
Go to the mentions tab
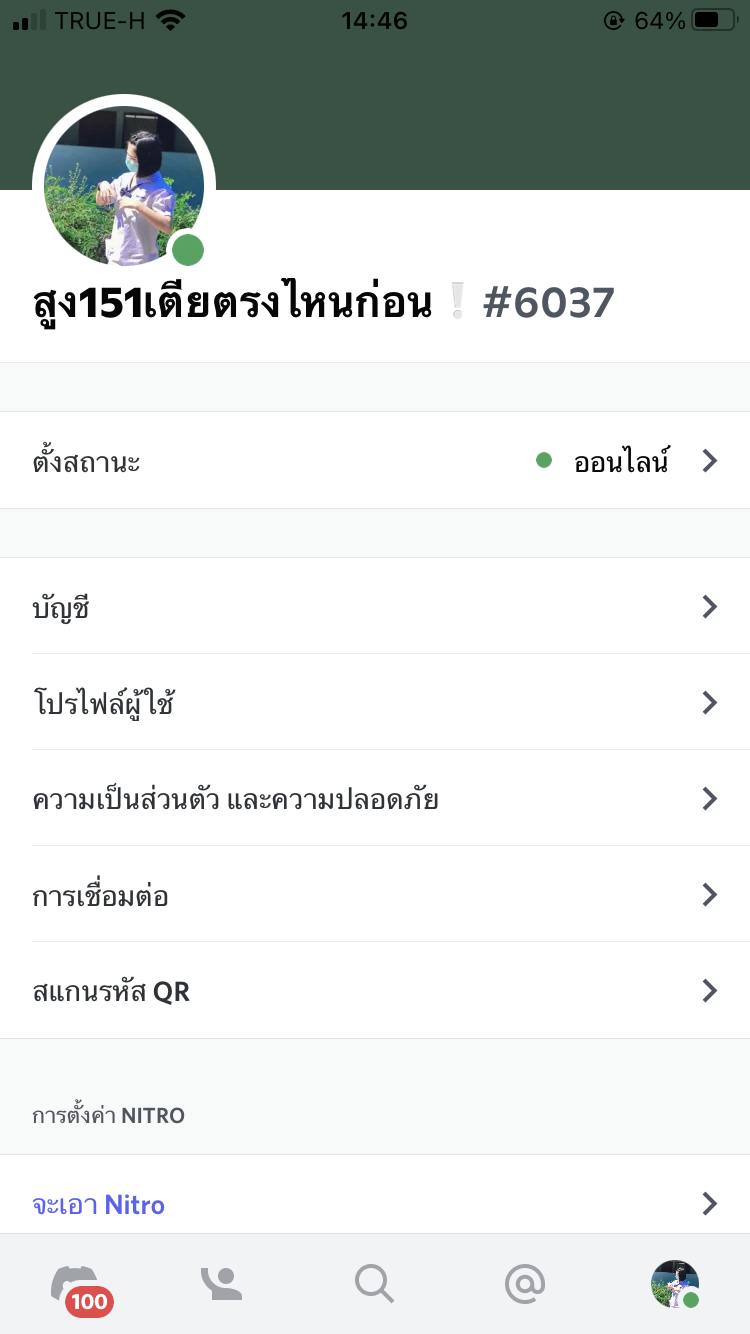524,1284
